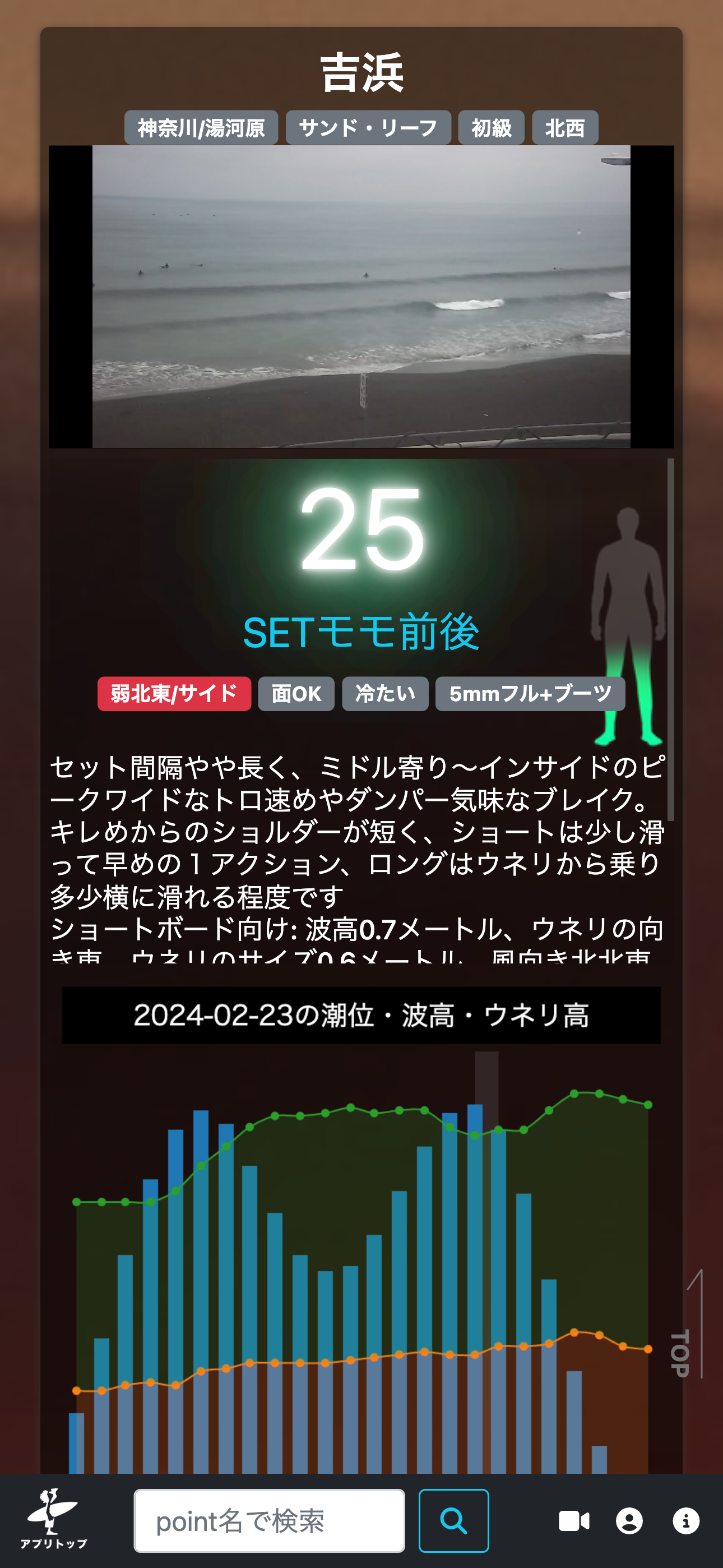Open the アプリトップ home logo
Viewport: 723px width, 1568px height.
coord(54,1519)
